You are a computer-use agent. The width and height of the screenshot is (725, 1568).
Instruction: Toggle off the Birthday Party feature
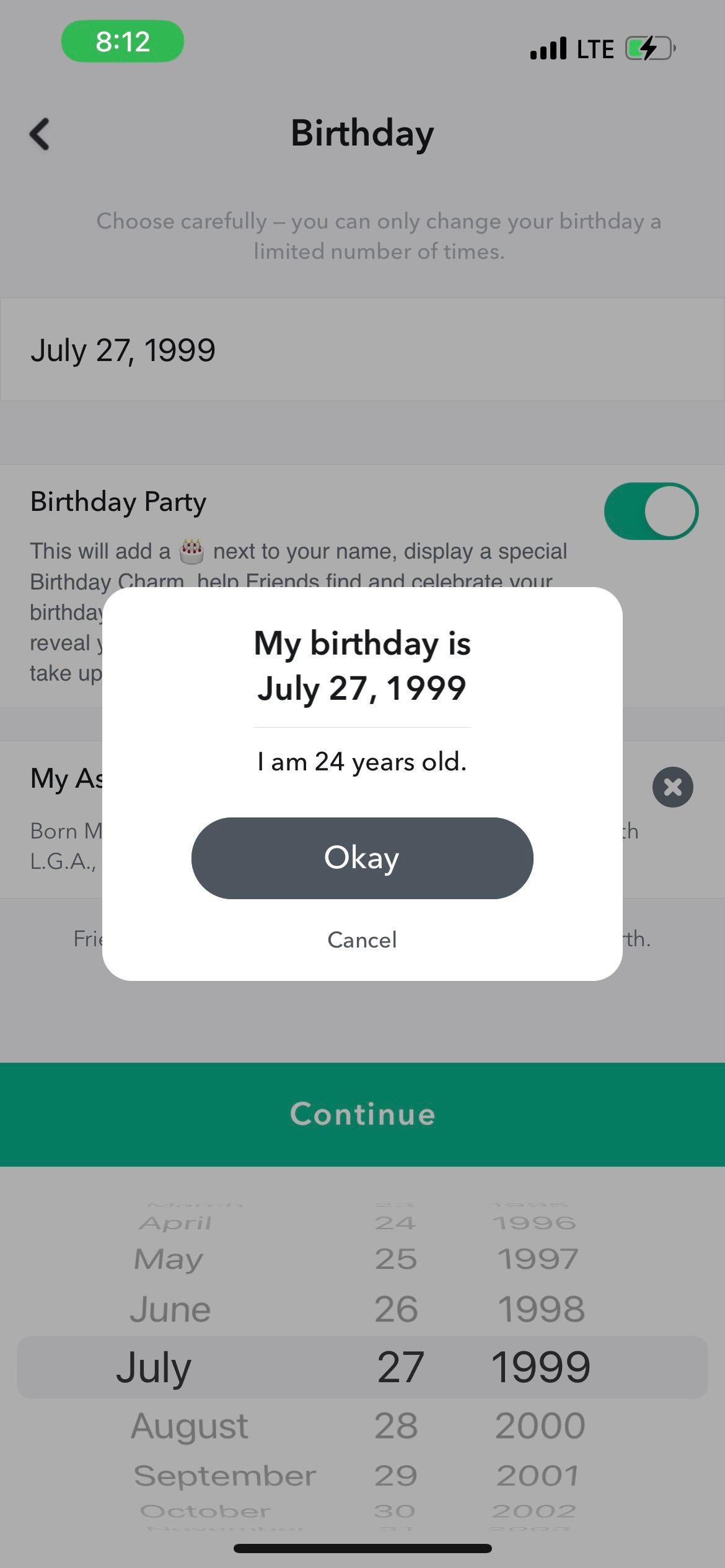coord(650,510)
